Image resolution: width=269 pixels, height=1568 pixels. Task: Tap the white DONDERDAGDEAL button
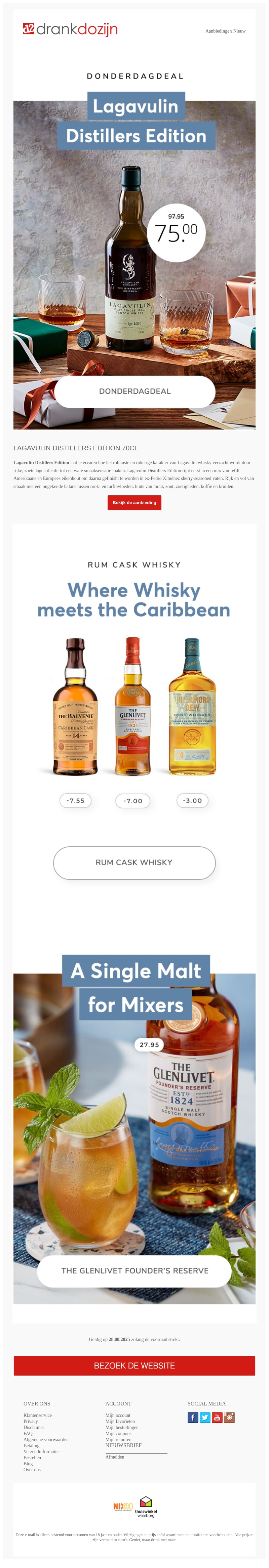tap(135, 391)
